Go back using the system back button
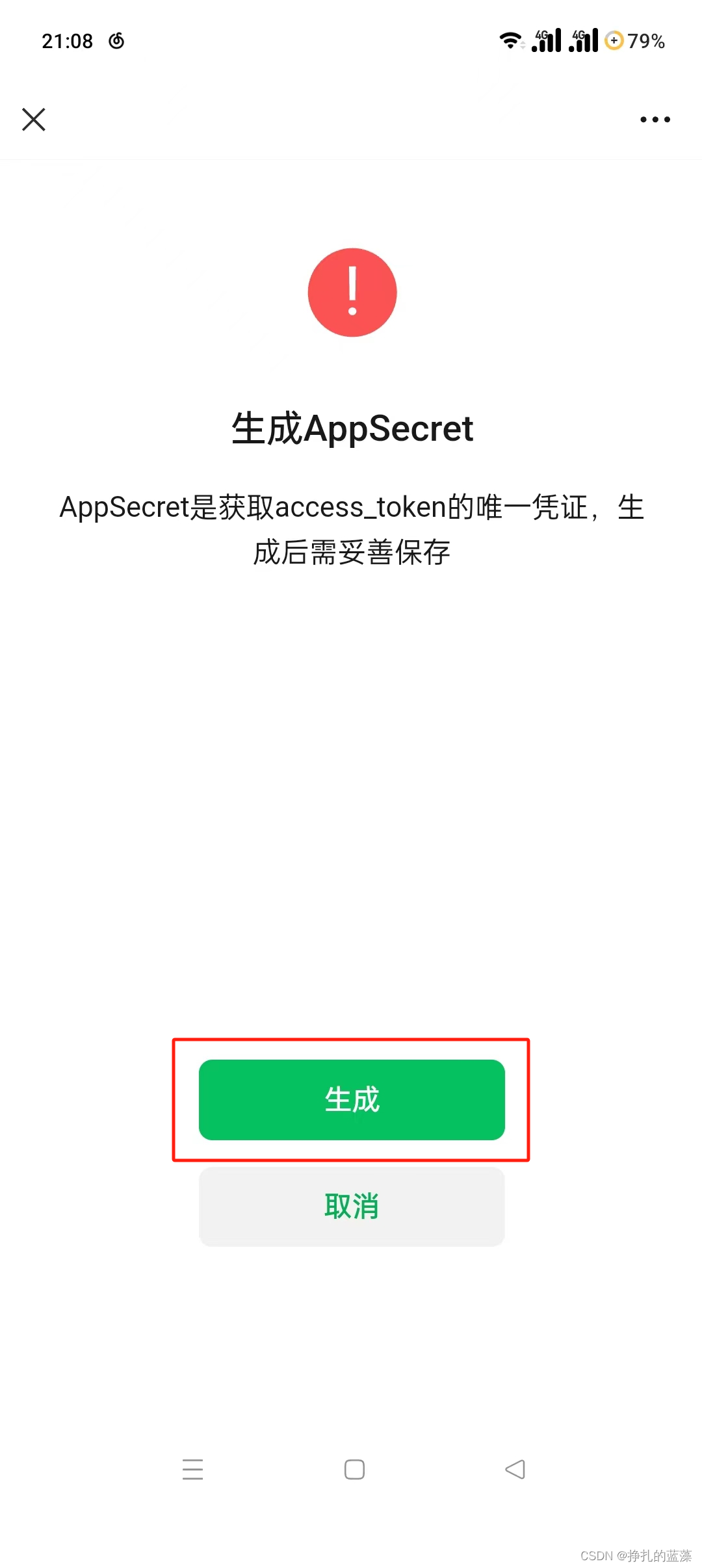This screenshot has height=1568, width=702. coord(515,1469)
